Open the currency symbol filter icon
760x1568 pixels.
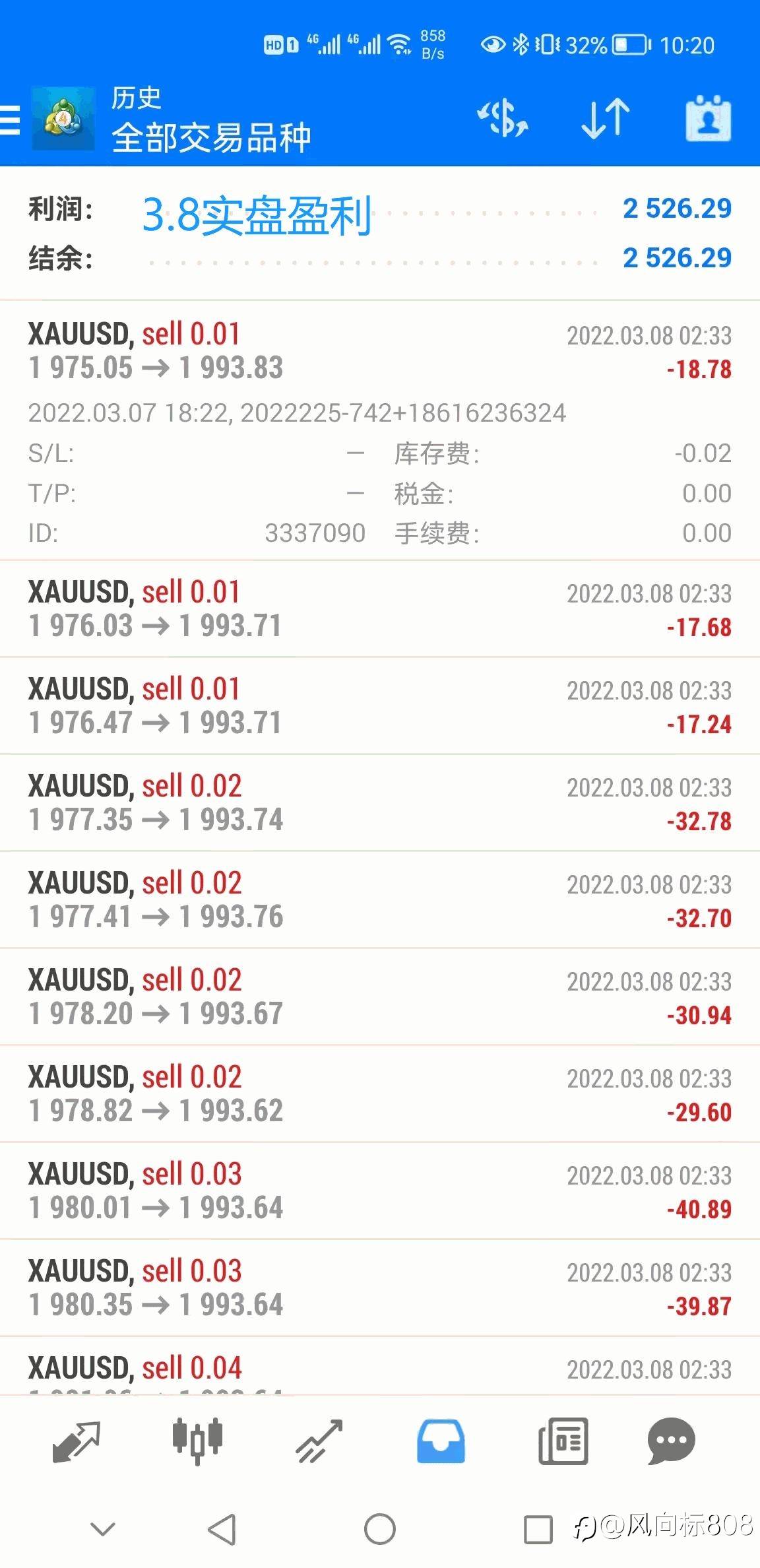(x=502, y=119)
